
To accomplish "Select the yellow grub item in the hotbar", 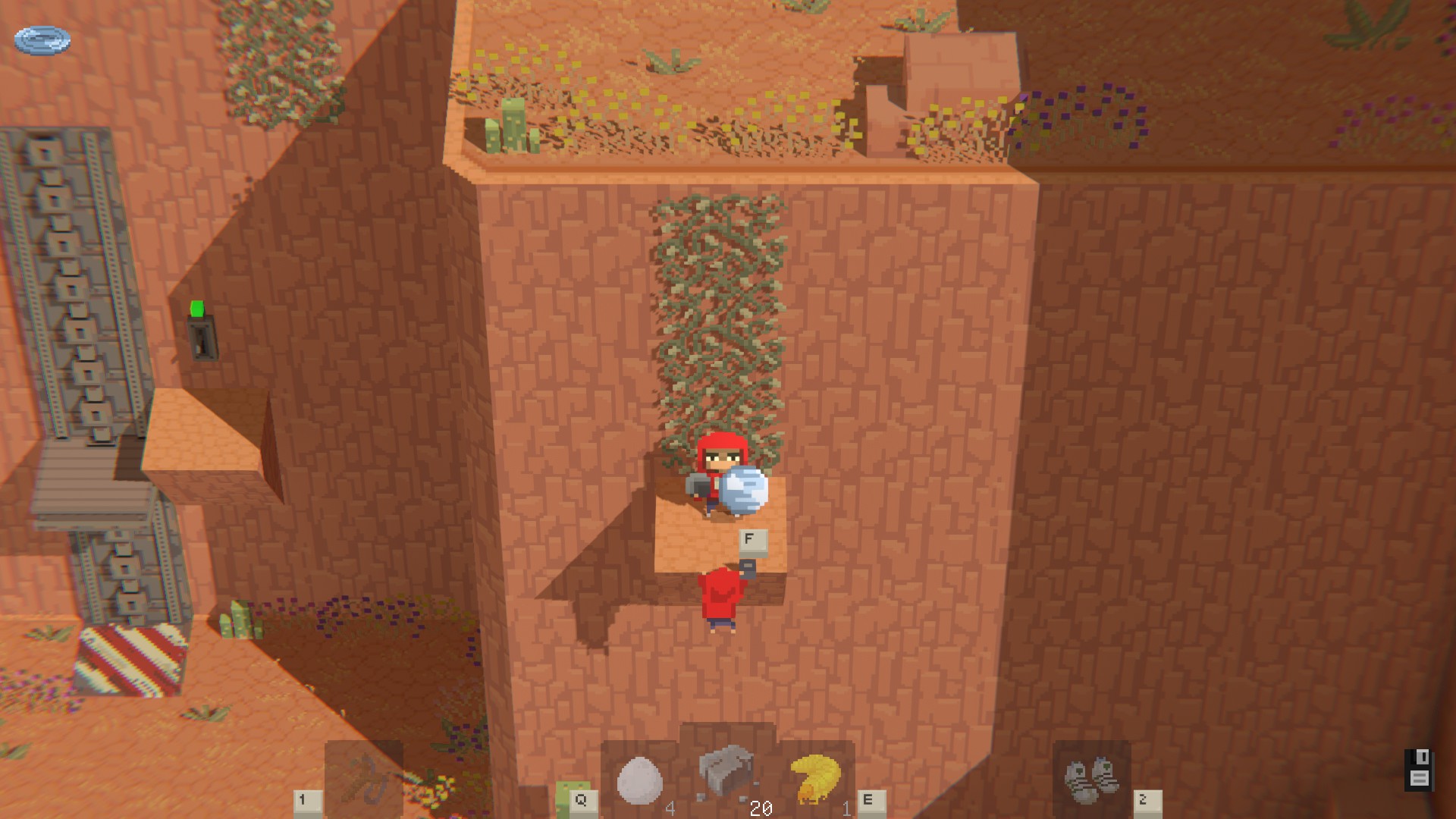I will (x=816, y=778).
